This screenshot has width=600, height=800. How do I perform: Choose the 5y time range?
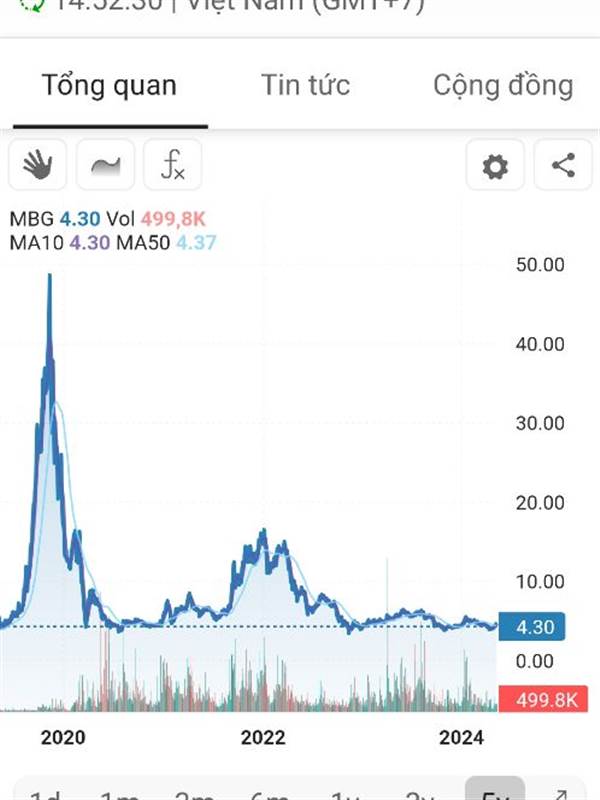click(x=494, y=791)
